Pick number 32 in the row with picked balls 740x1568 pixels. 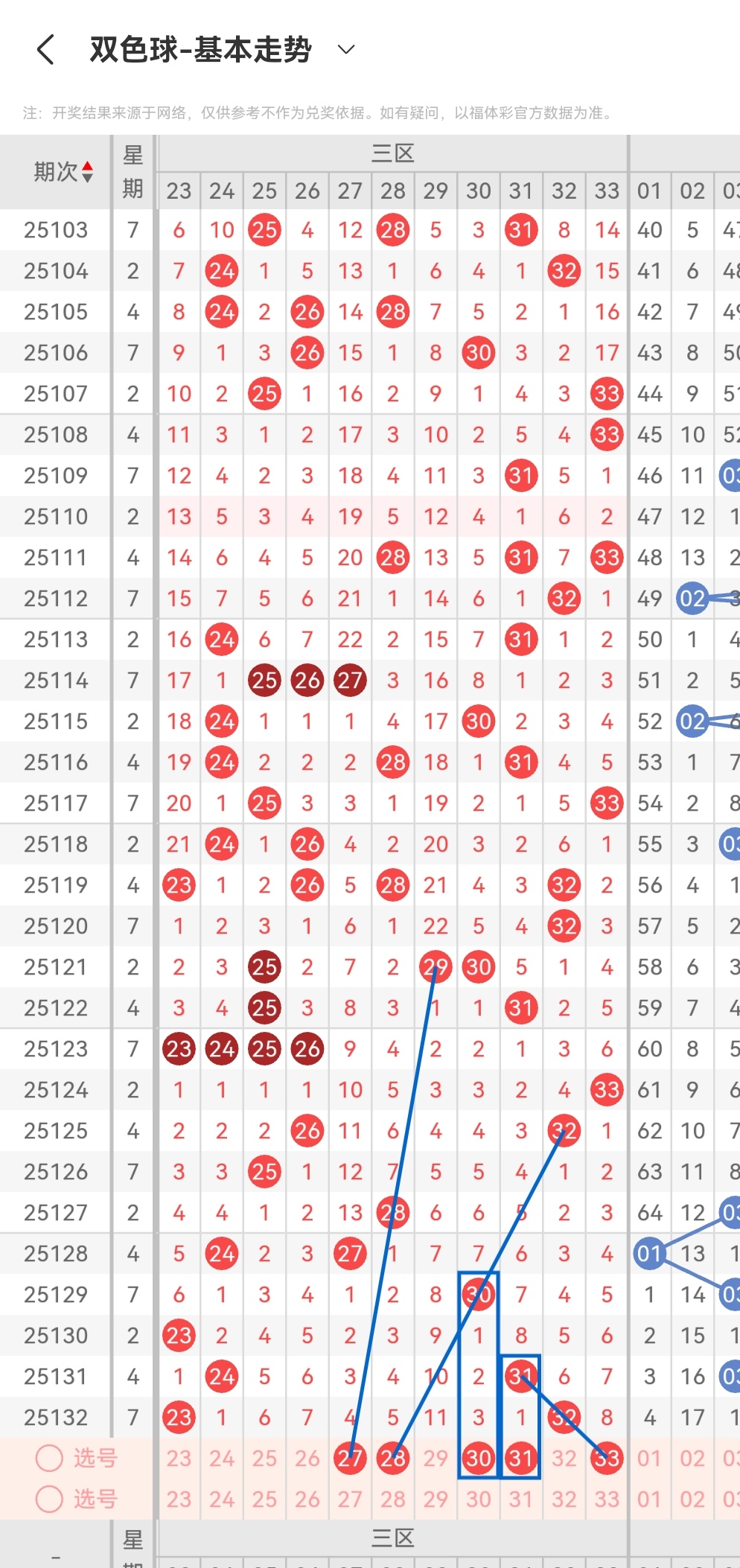[x=564, y=1458]
